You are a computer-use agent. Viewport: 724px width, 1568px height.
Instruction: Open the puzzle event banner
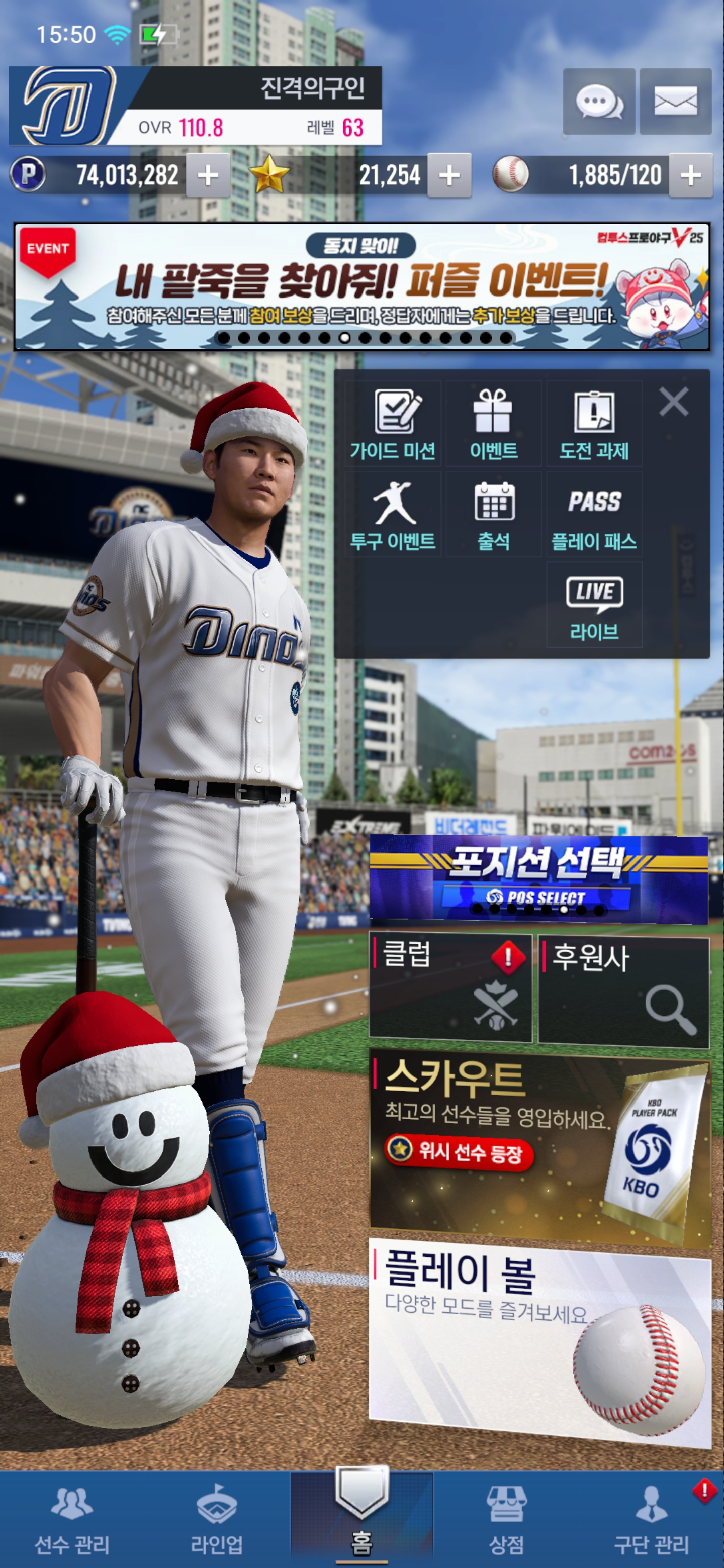(361, 286)
